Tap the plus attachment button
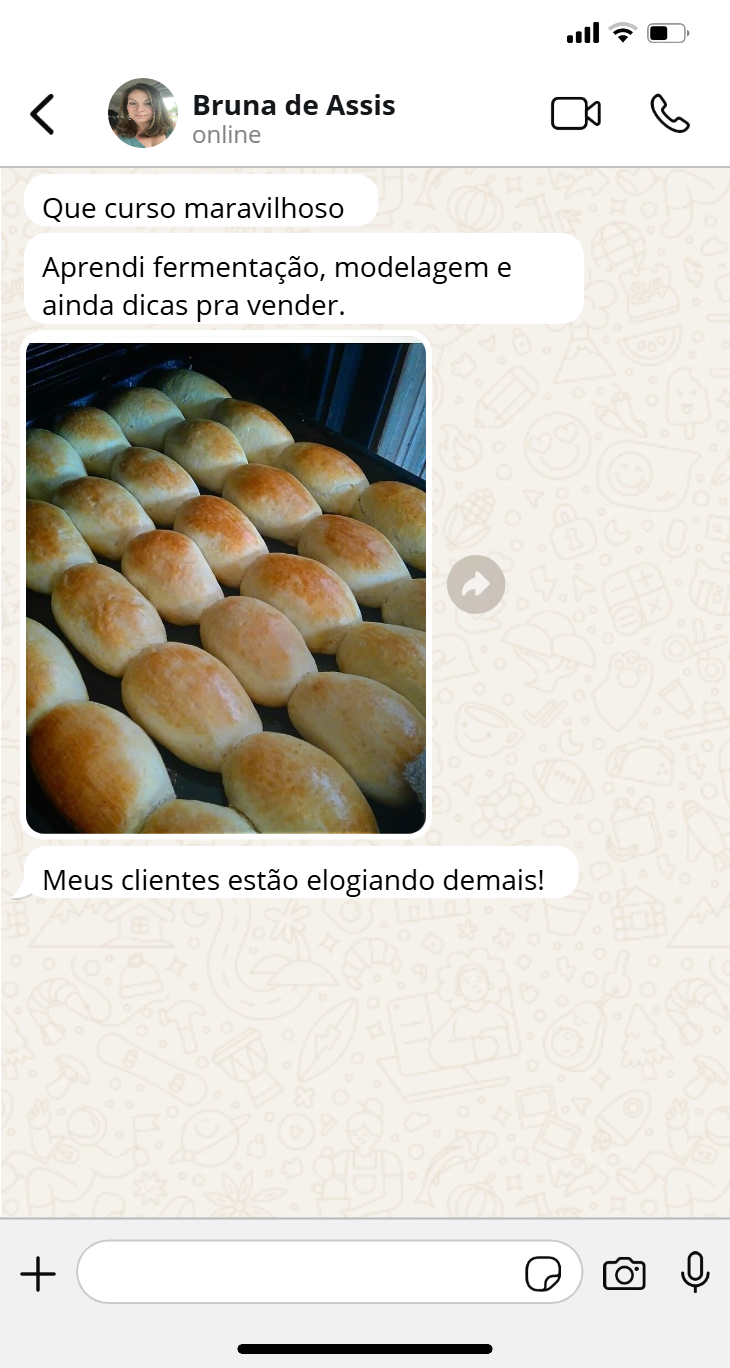Screen dimensions: 730x1368 coord(38,1274)
